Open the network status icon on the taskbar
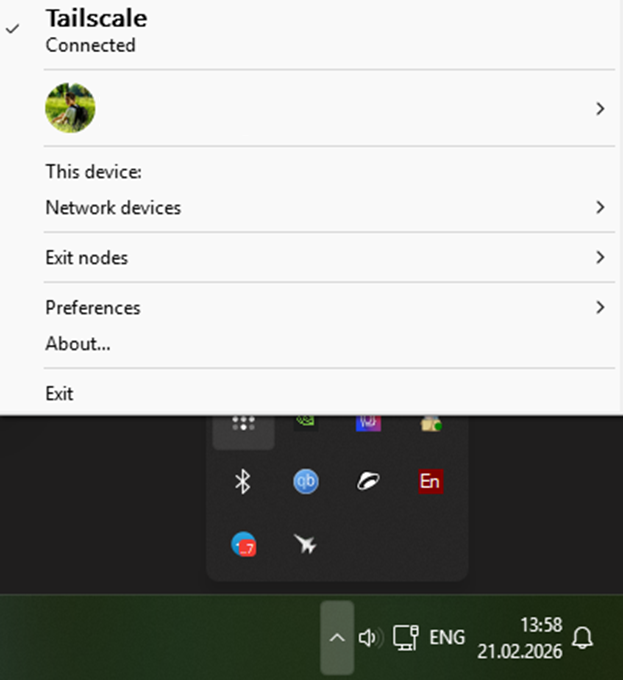The width and height of the screenshot is (623, 680). (x=405, y=638)
